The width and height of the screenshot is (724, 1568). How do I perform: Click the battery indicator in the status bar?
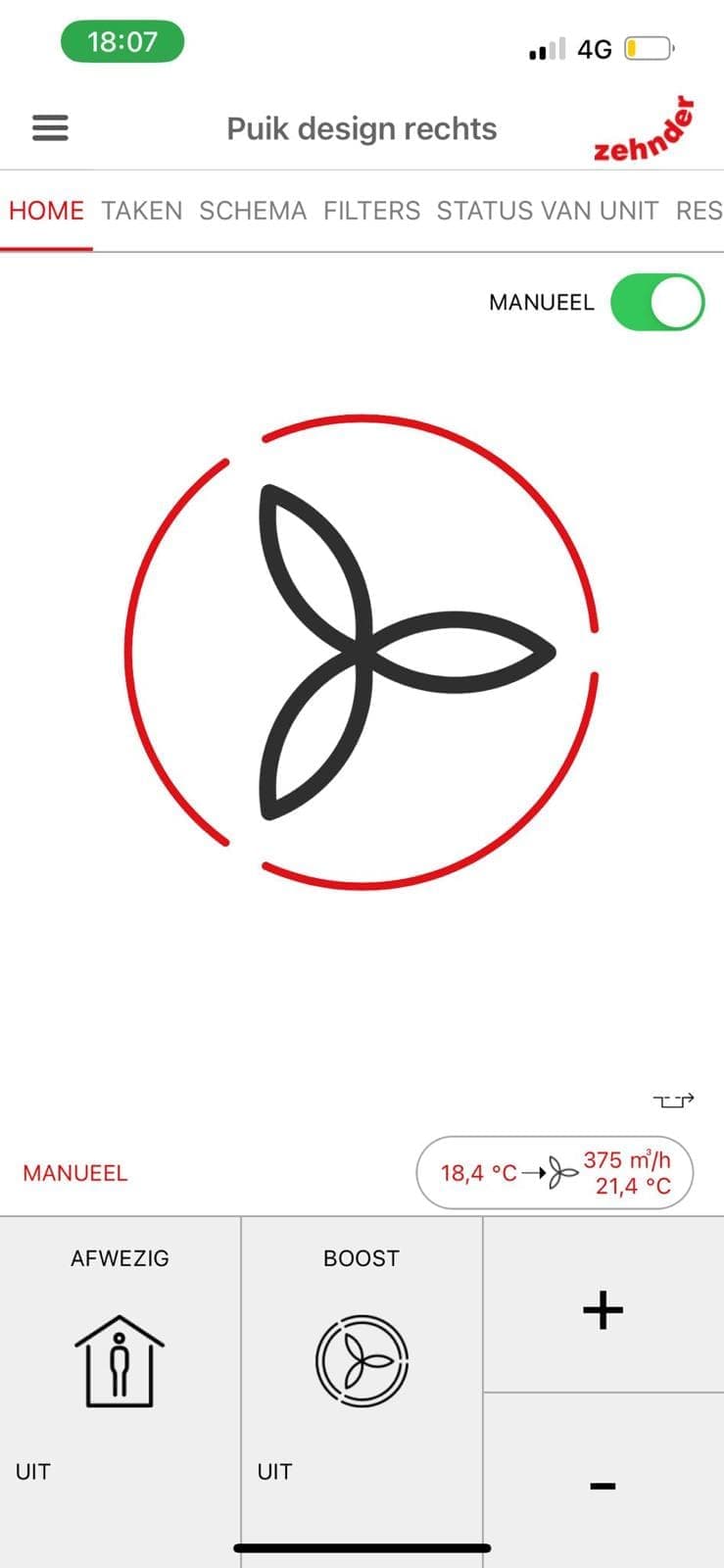tap(649, 46)
